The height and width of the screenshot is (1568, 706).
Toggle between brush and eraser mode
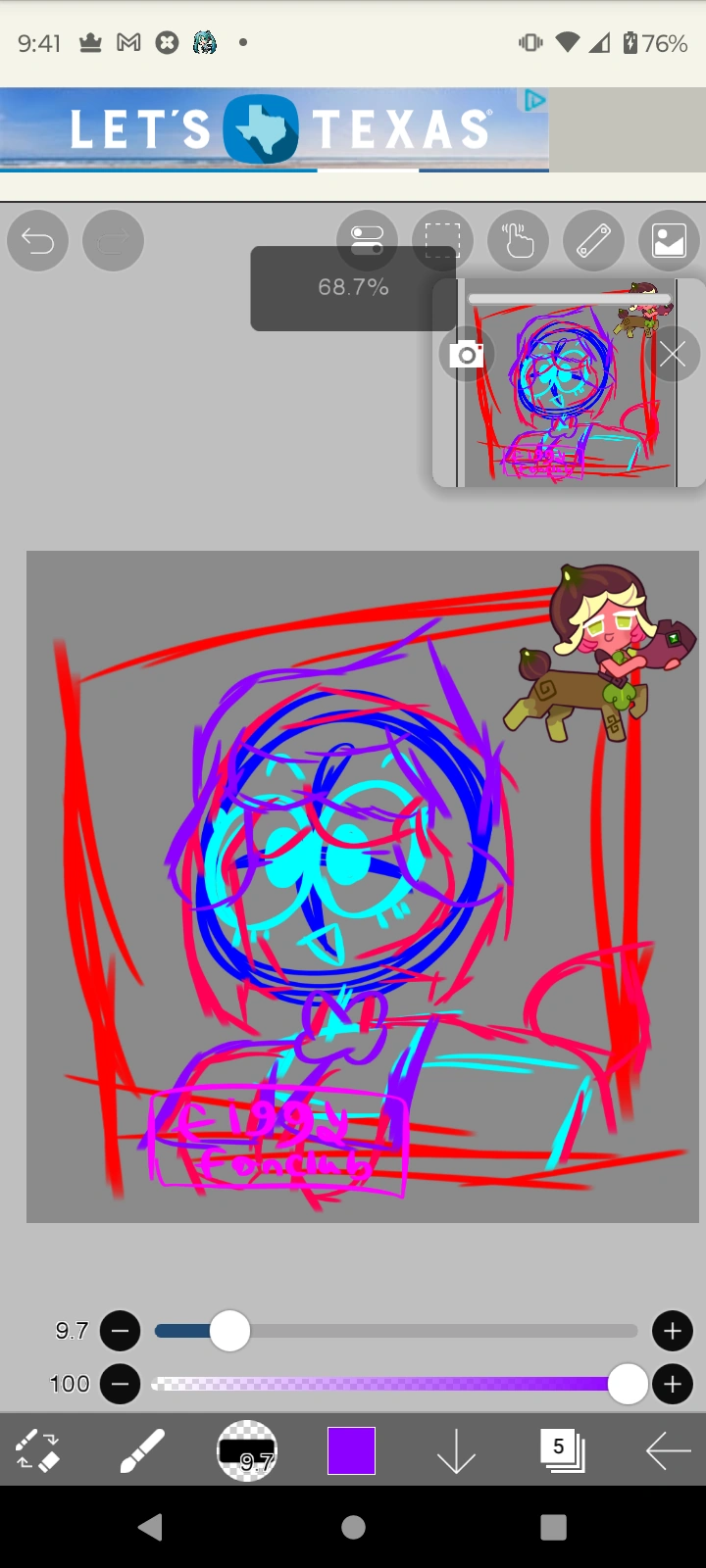coord(36,1449)
